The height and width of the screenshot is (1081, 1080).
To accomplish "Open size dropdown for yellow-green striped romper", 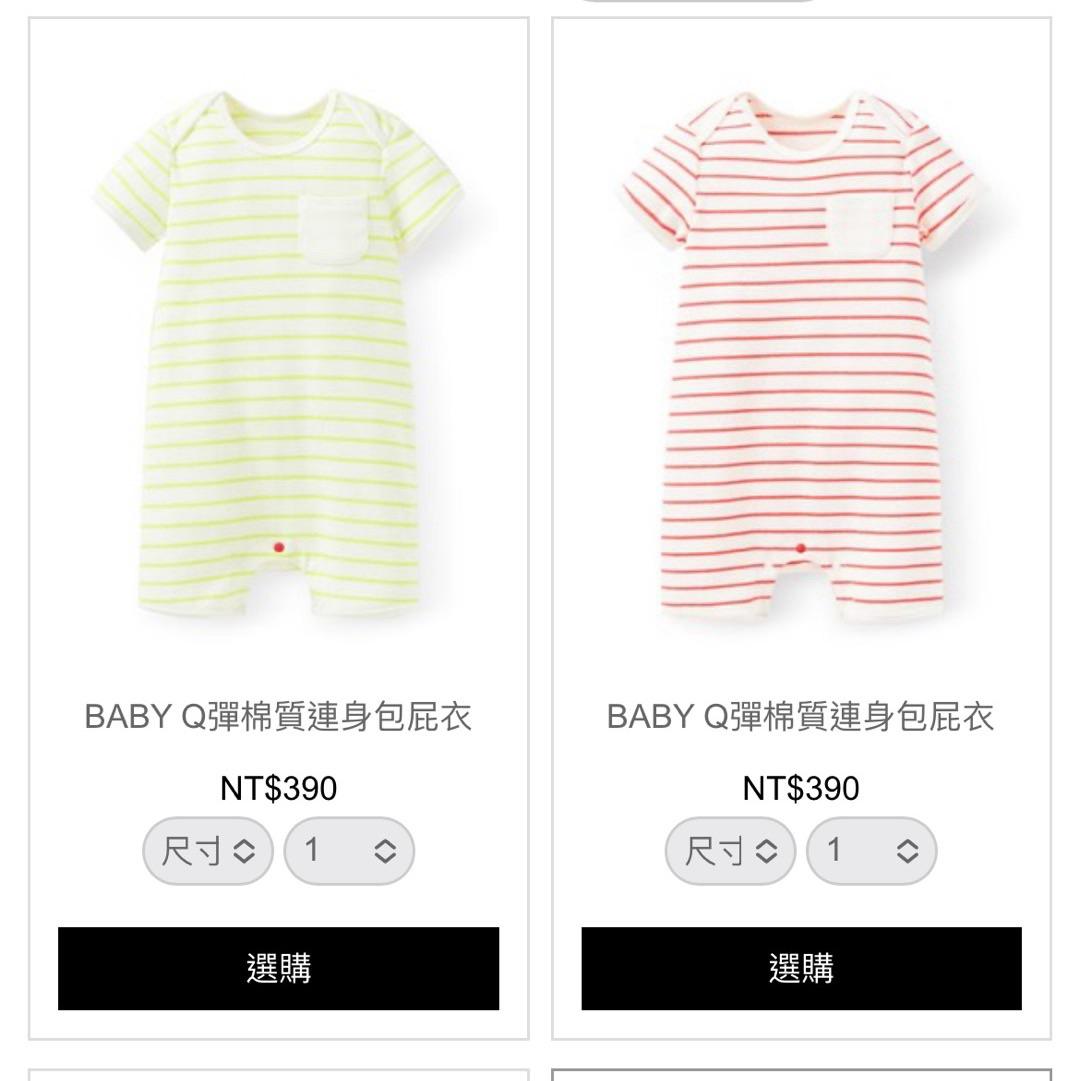I will [x=208, y=851].
